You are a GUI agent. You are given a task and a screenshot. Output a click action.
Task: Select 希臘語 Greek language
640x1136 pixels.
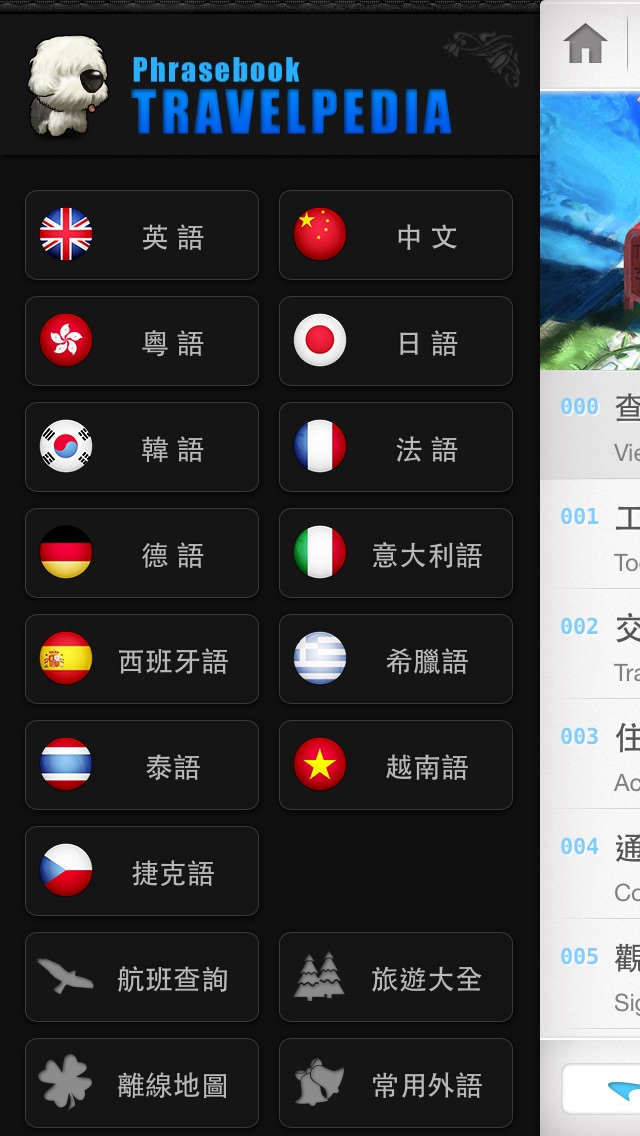pos(396,659)
